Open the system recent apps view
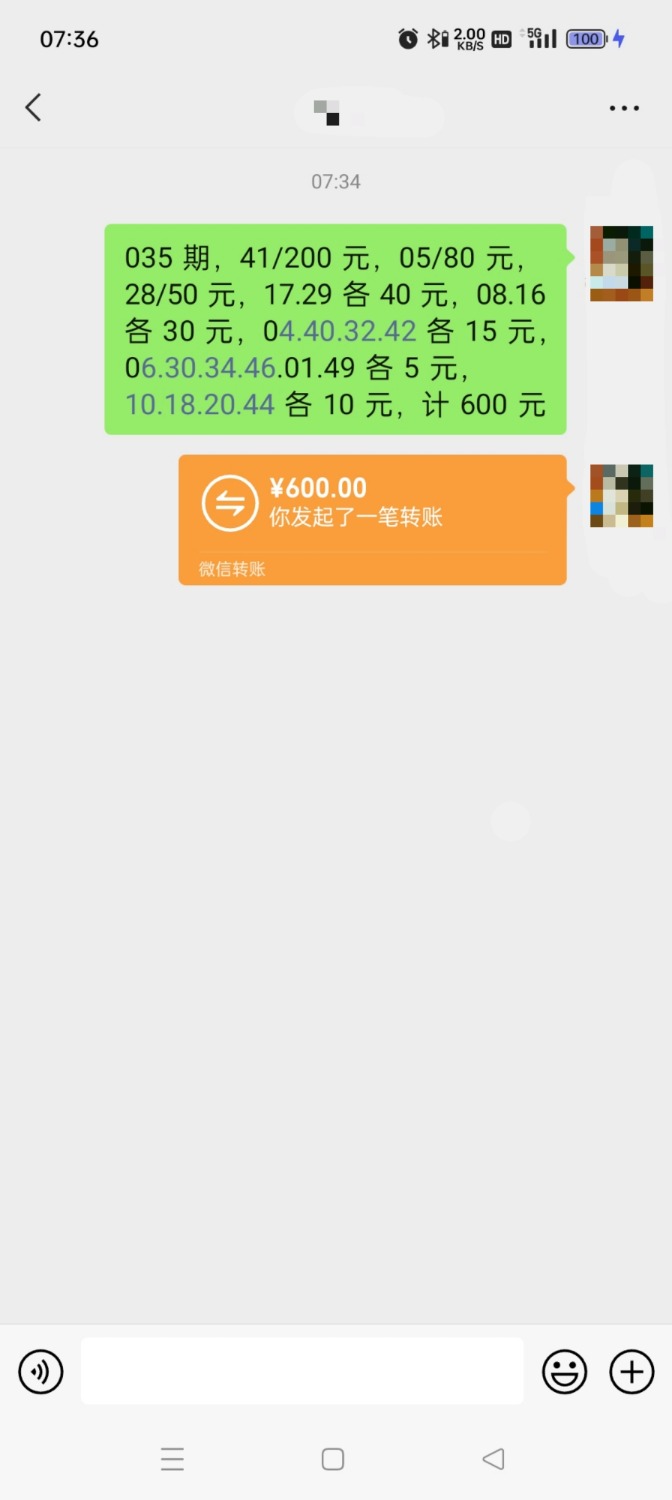Viewport: 672px width, 1500px height. 172,1459
